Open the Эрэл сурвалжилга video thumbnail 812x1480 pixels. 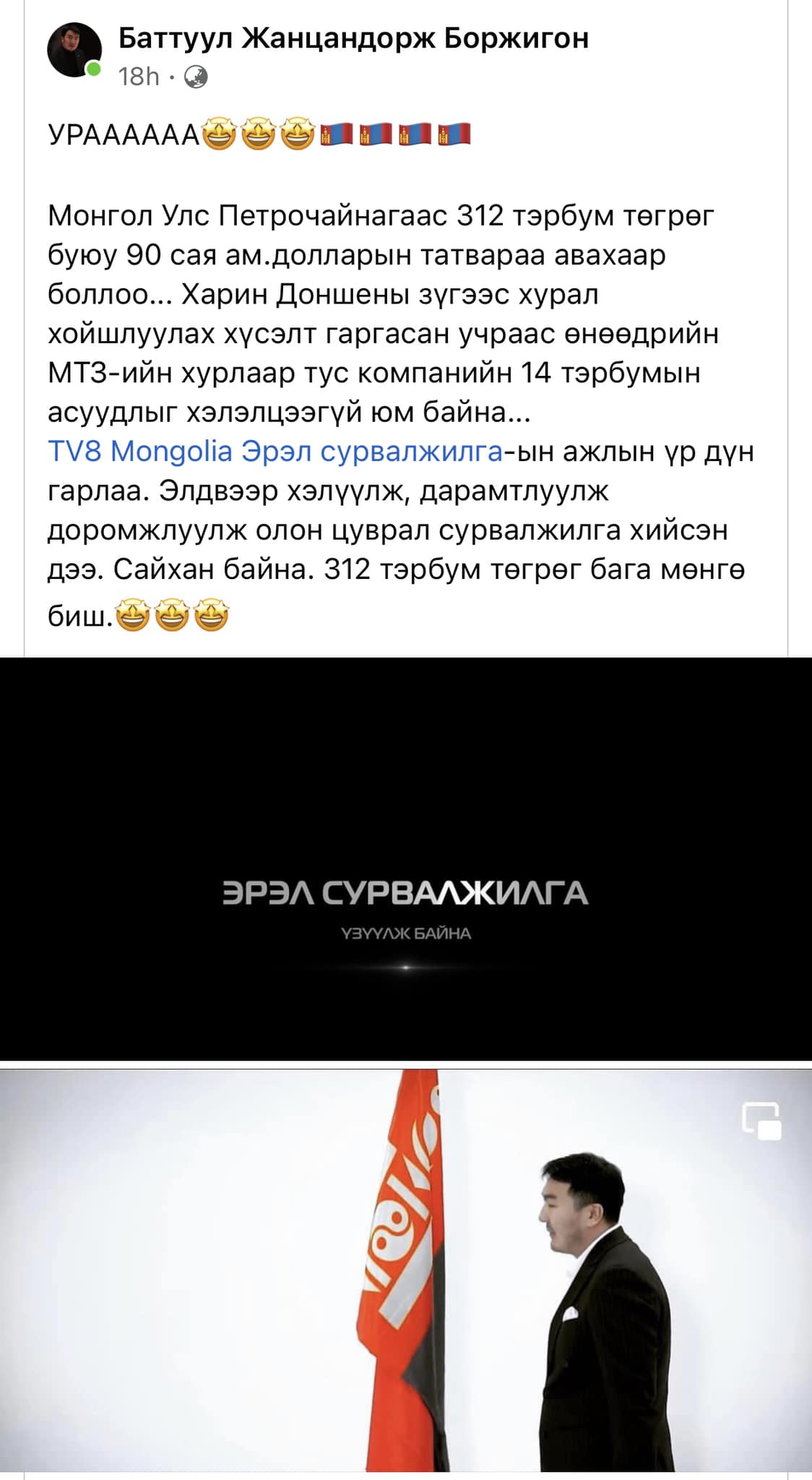coord(406,859)
